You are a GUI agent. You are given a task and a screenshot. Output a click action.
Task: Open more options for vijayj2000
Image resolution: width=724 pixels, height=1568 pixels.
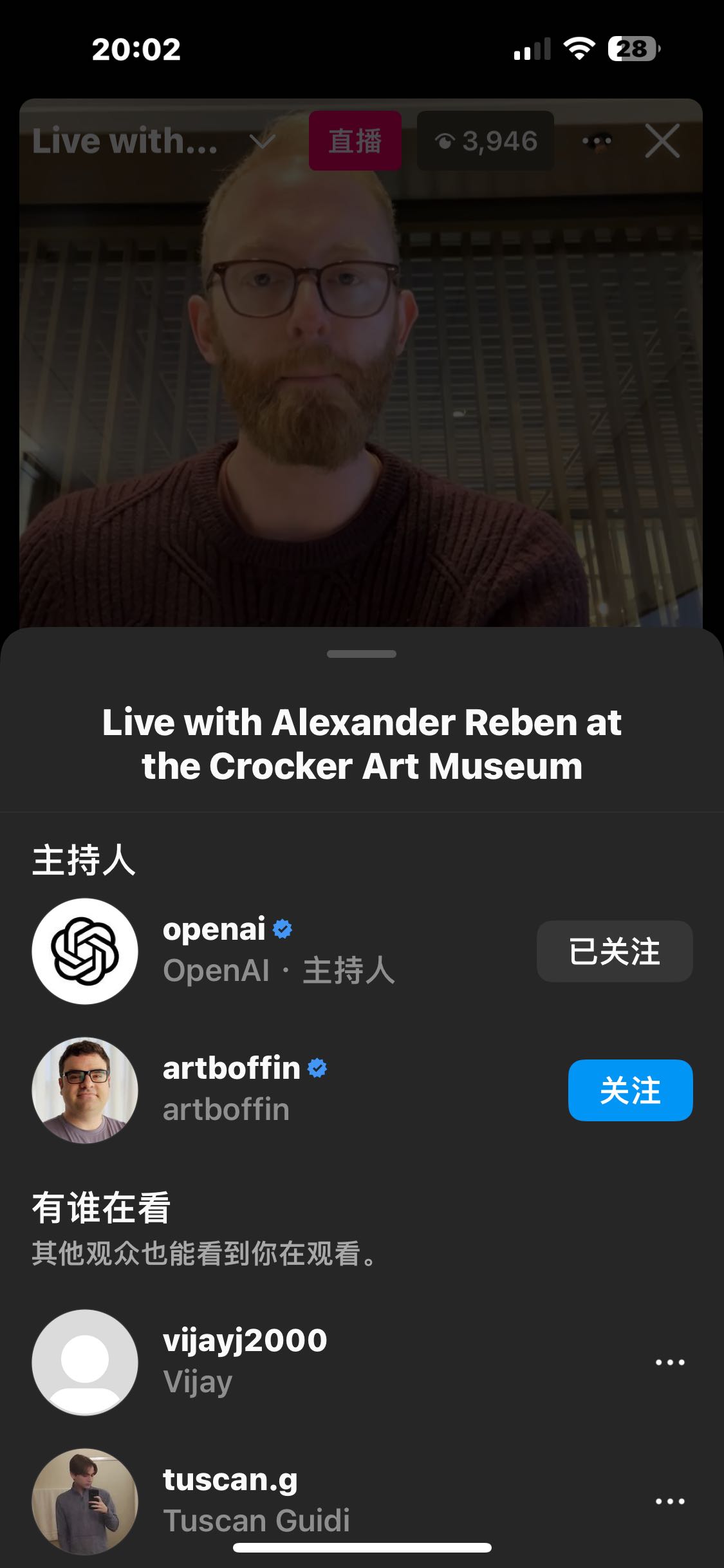(x=669, y=1362)
